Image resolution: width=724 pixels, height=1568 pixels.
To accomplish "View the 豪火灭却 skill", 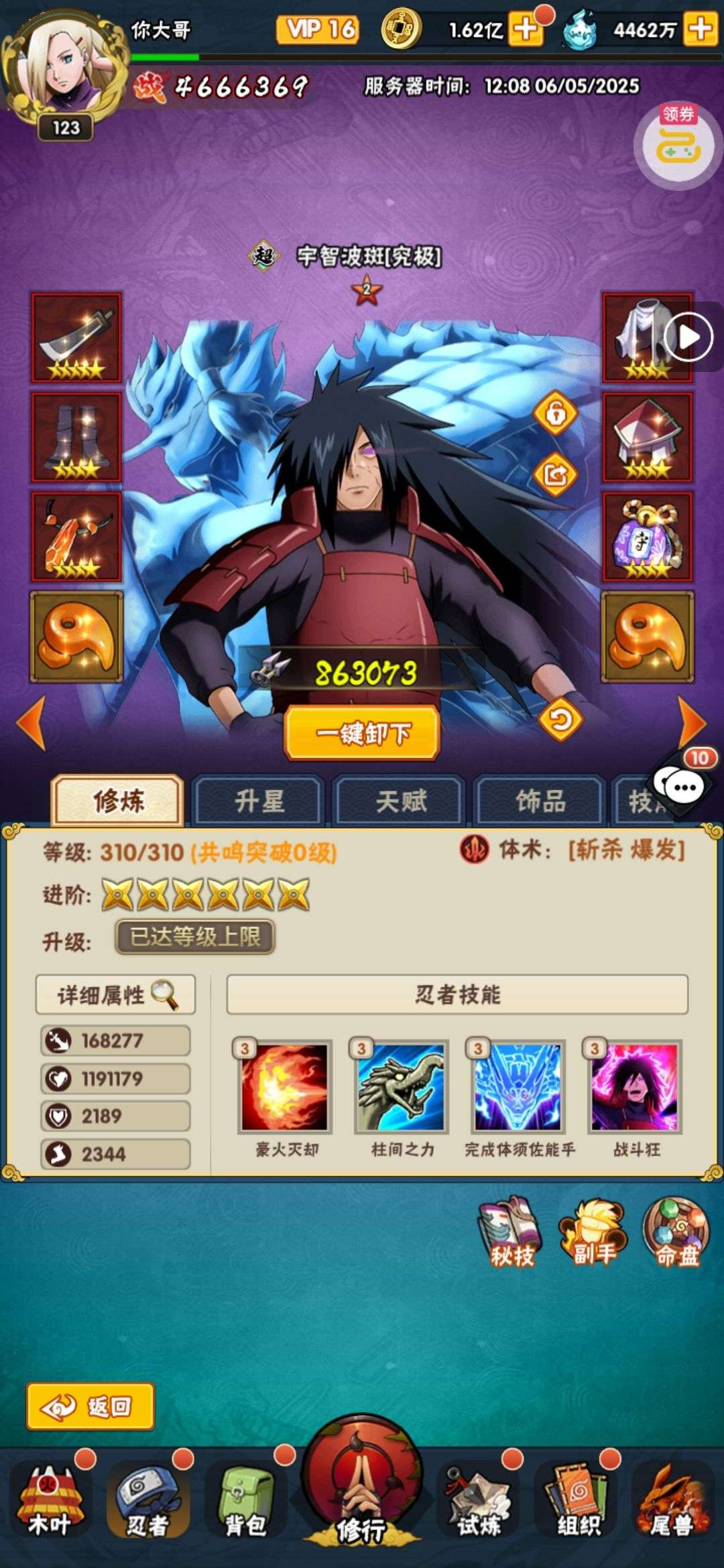I will click(x=285, y=1088).
